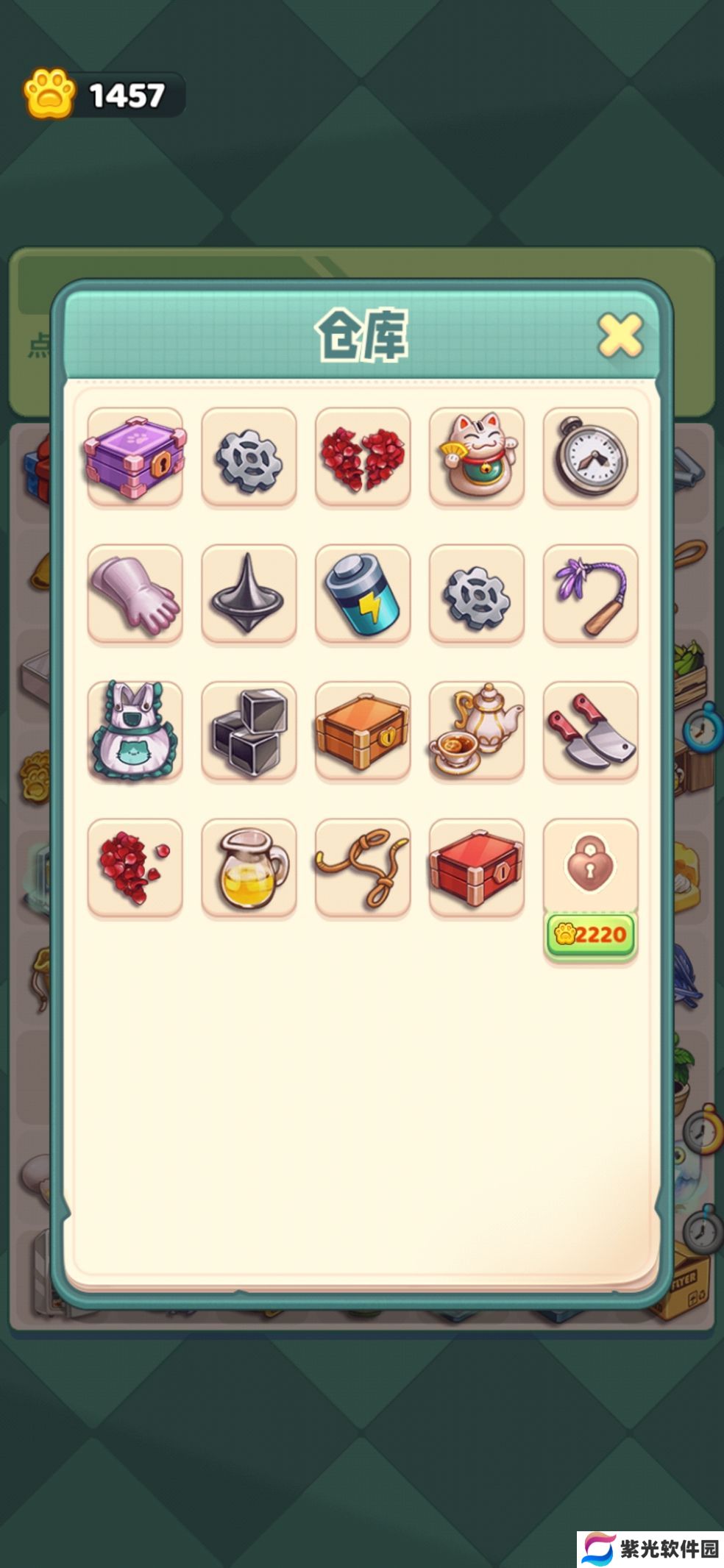
Task: Unlock new slot for 2220 paw coins
Action: 590,935
